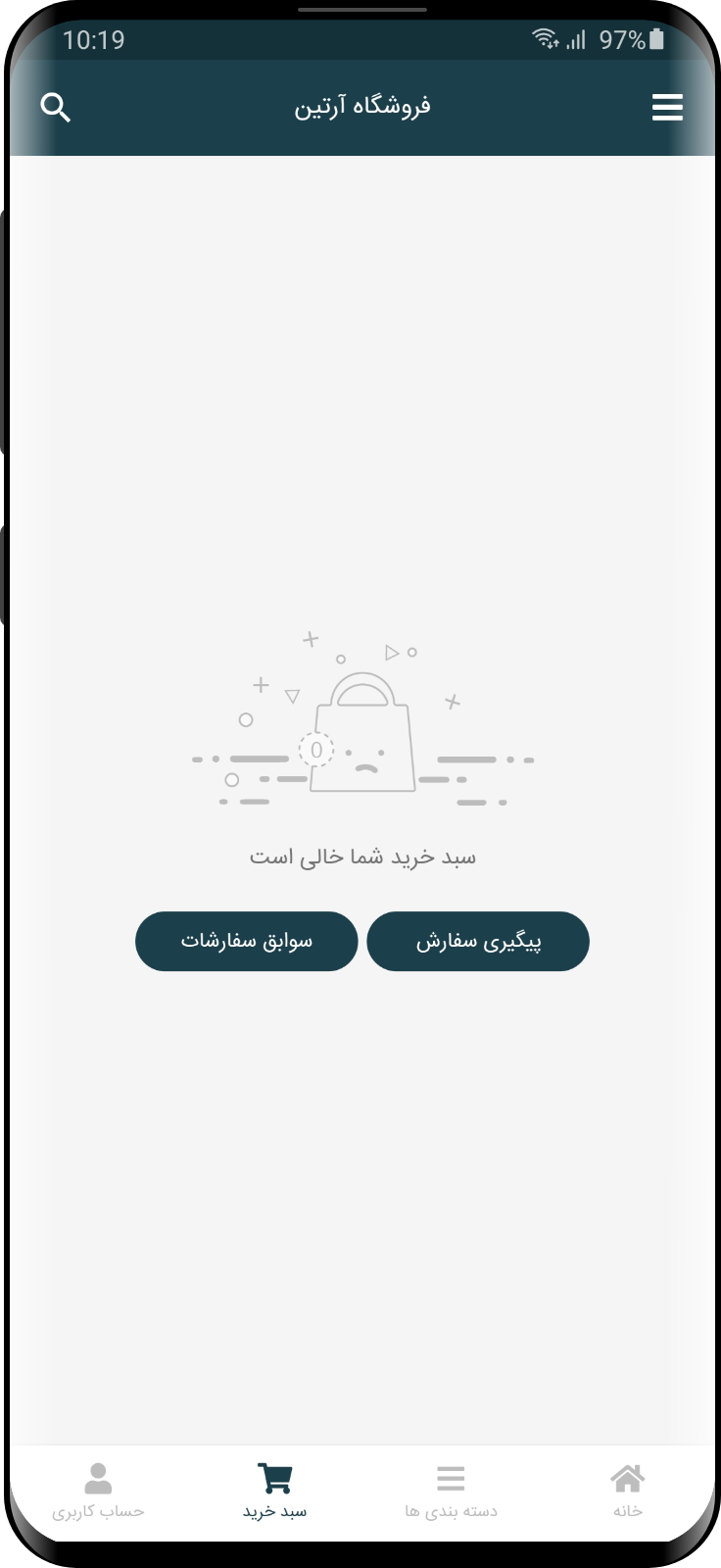Screen dimensions: 721x1568
Task: Open the حساب کاربری (user account) tab
Action: click(x=98, y=1492)
